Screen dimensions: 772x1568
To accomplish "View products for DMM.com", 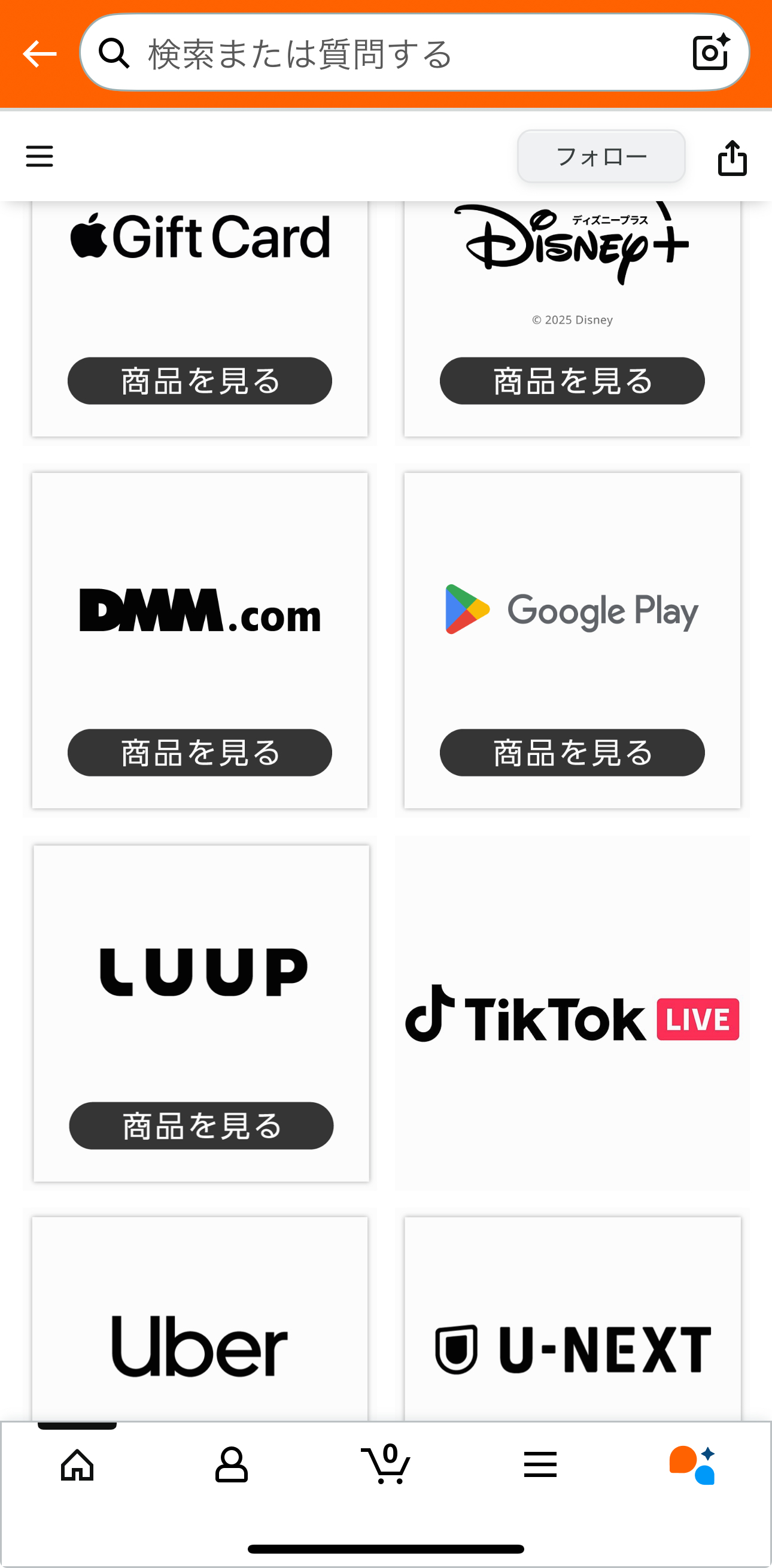I will 199,753.
